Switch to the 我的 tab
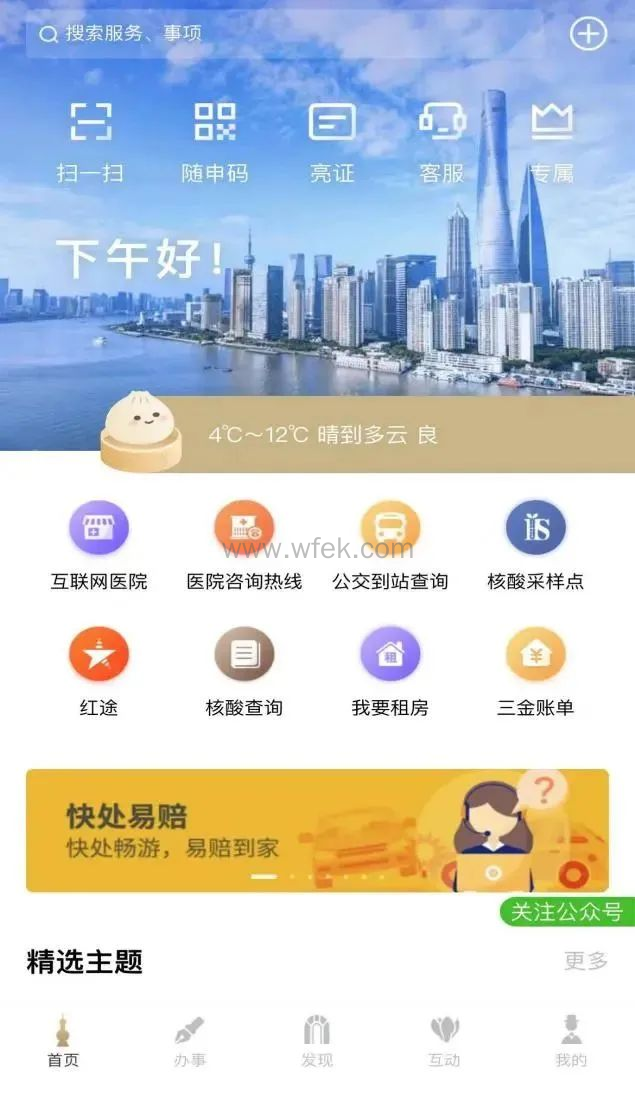 571,1041
